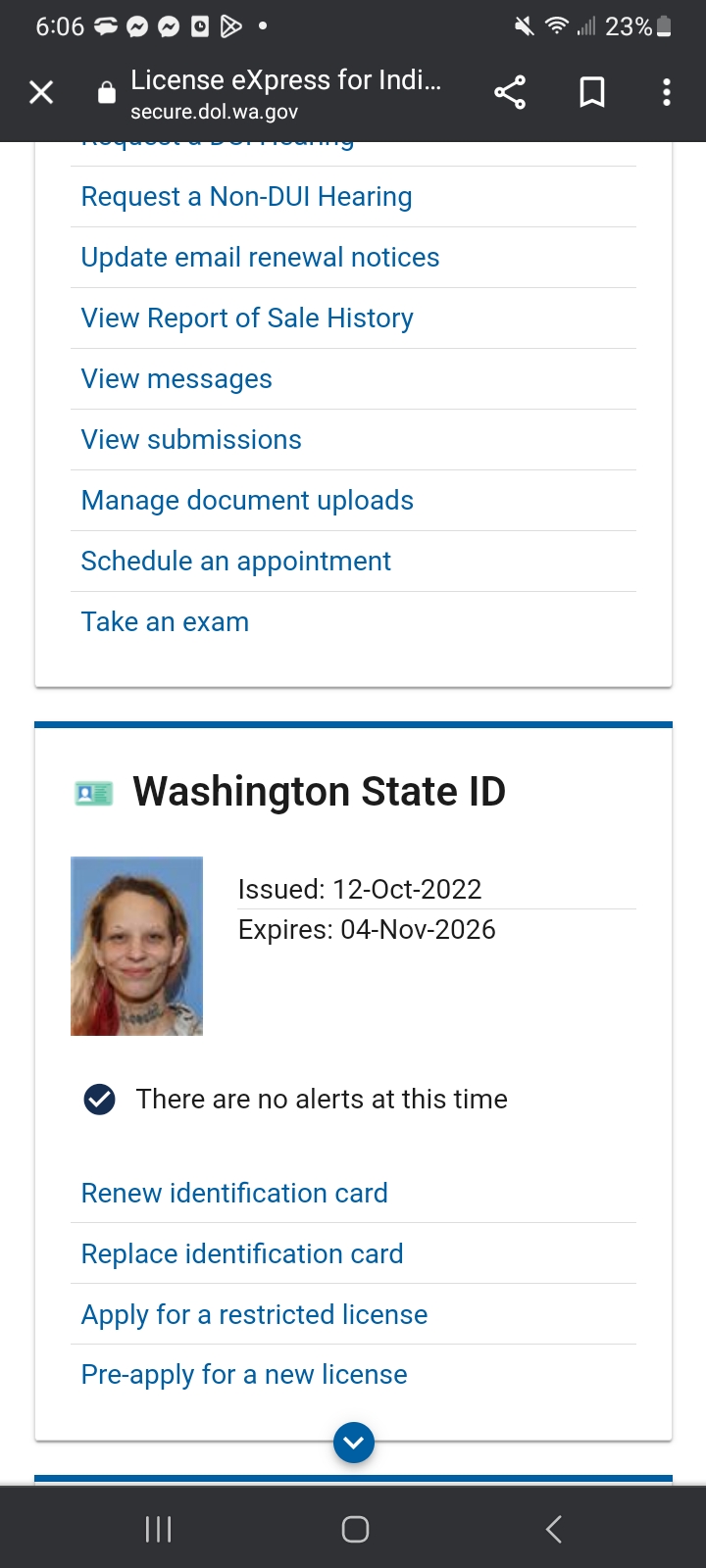Image resolution: width=706 pixels, height=1568 pixels.
Task: Go back using the system back button
Action: 554,1529
